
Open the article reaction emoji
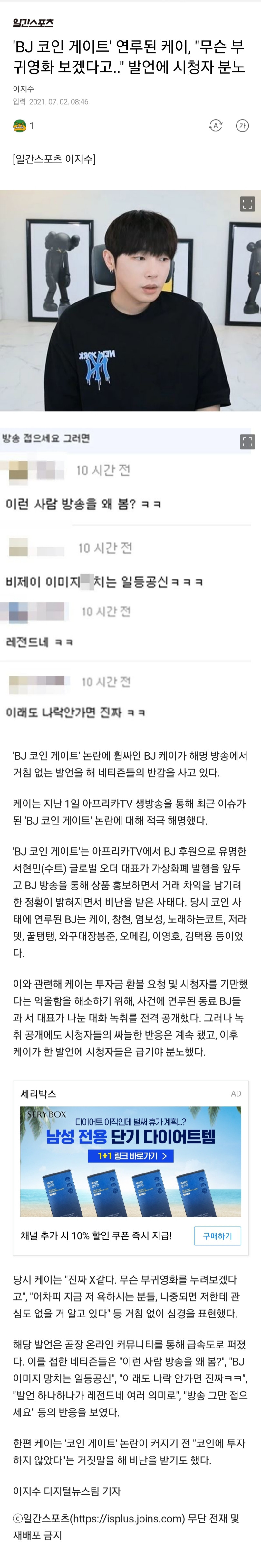[19, 125]
